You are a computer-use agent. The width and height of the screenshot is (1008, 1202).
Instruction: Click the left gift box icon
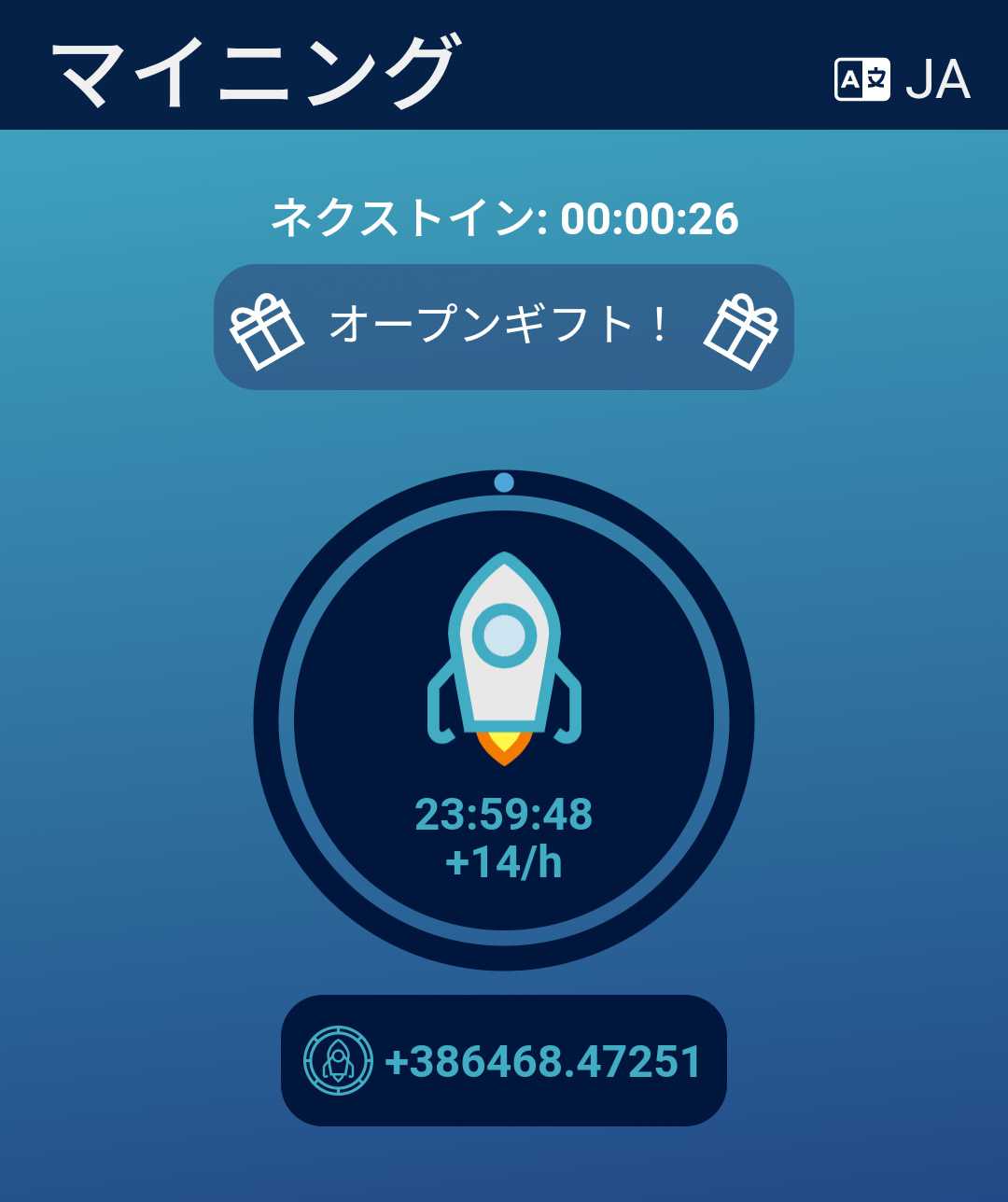point(266,328)
